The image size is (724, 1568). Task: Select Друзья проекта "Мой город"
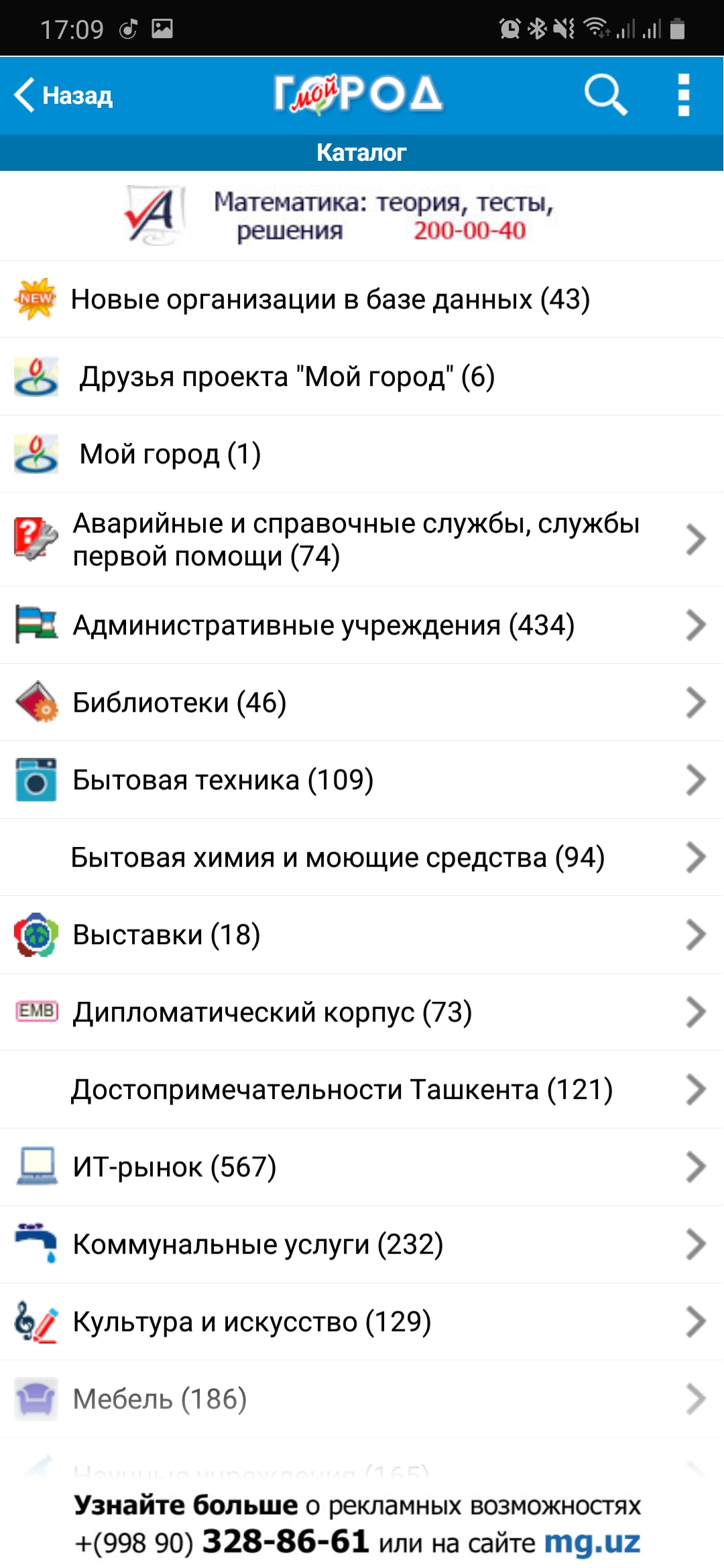click(287, 377)
